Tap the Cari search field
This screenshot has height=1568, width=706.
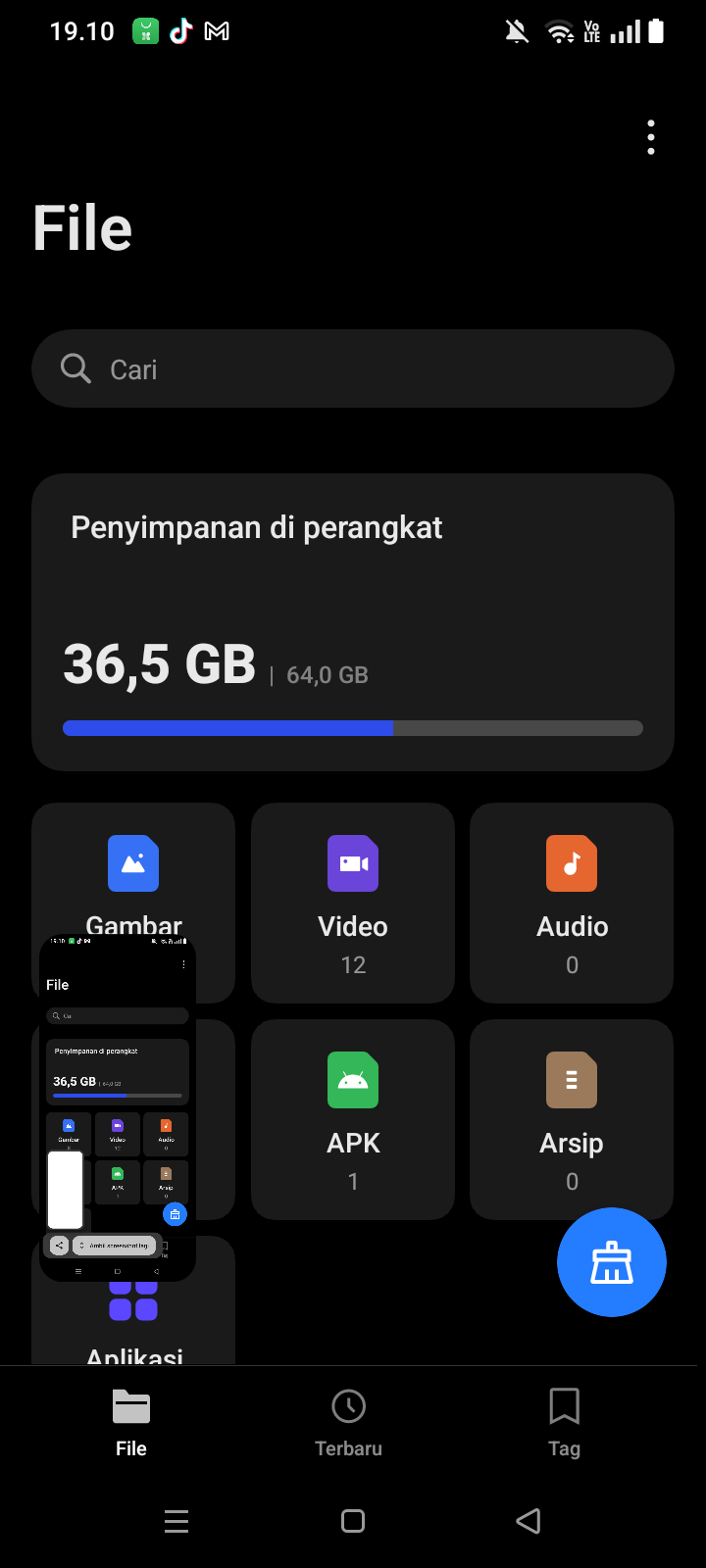(353, 368)
